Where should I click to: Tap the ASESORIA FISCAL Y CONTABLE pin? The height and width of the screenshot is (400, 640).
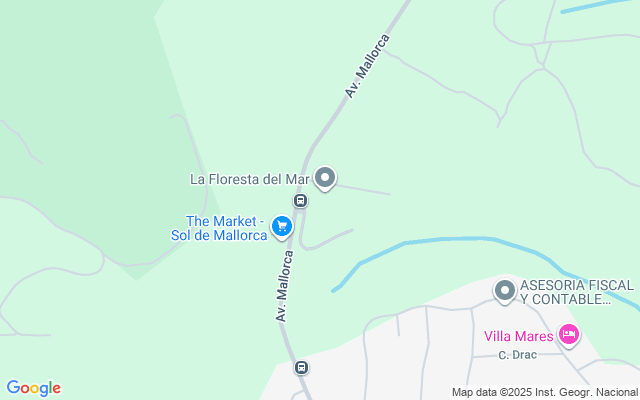coord(505,291)
